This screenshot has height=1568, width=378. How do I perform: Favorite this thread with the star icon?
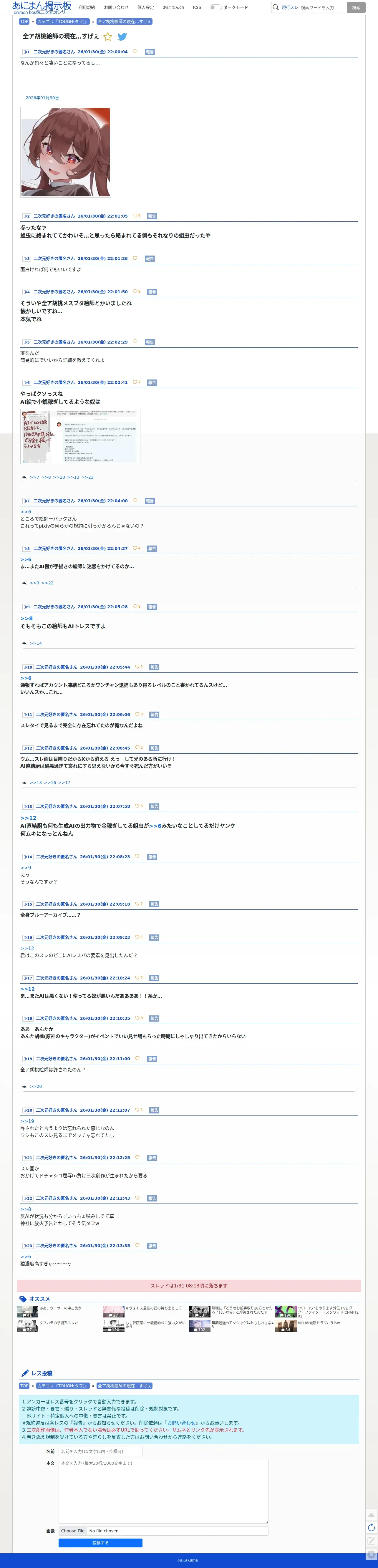pos(108,37)
